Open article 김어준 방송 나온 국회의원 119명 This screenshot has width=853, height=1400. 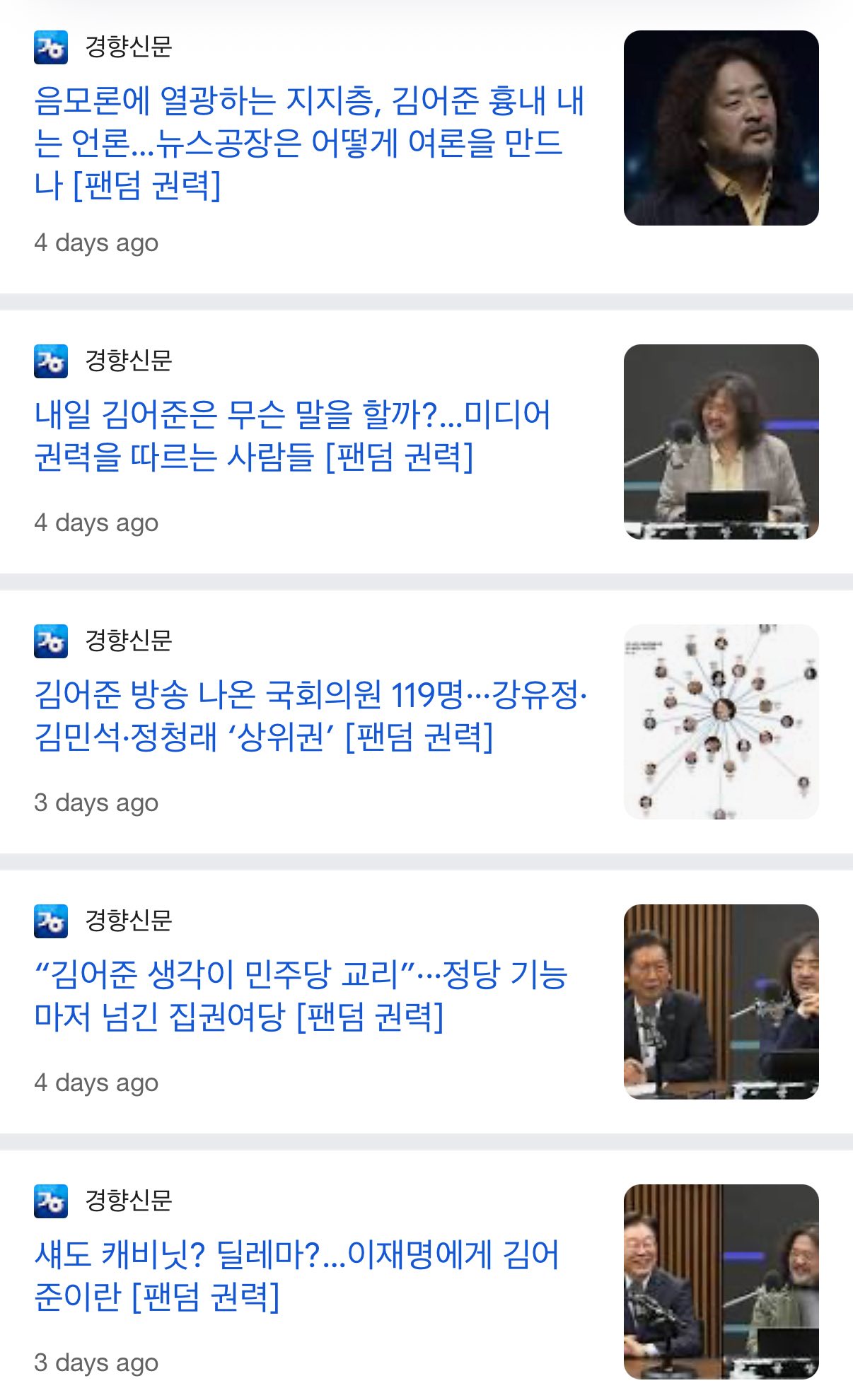310,715
